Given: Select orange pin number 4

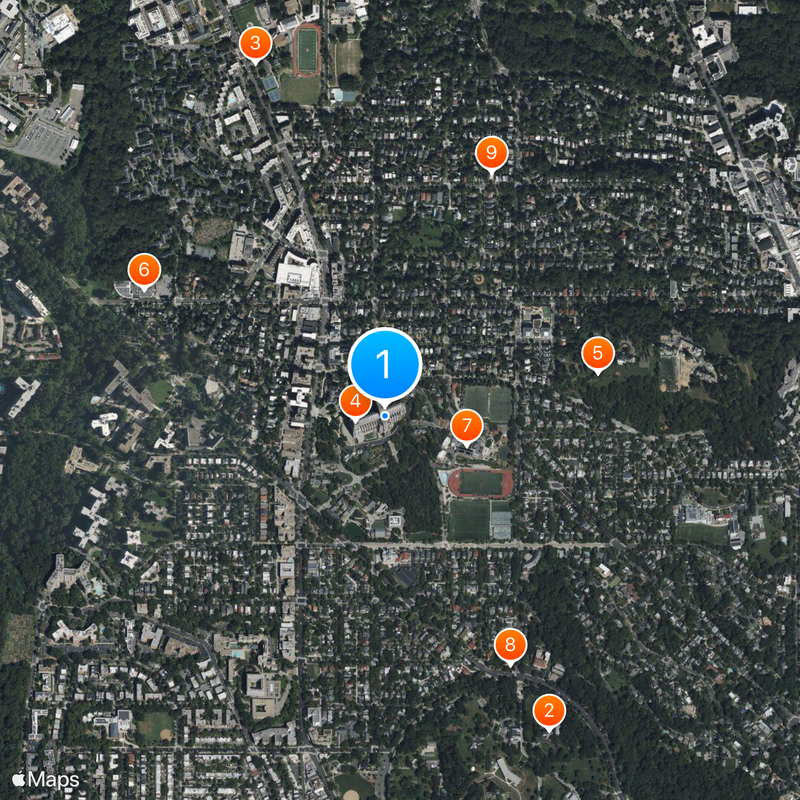Looking at the screenshot, I should point(352,402).
